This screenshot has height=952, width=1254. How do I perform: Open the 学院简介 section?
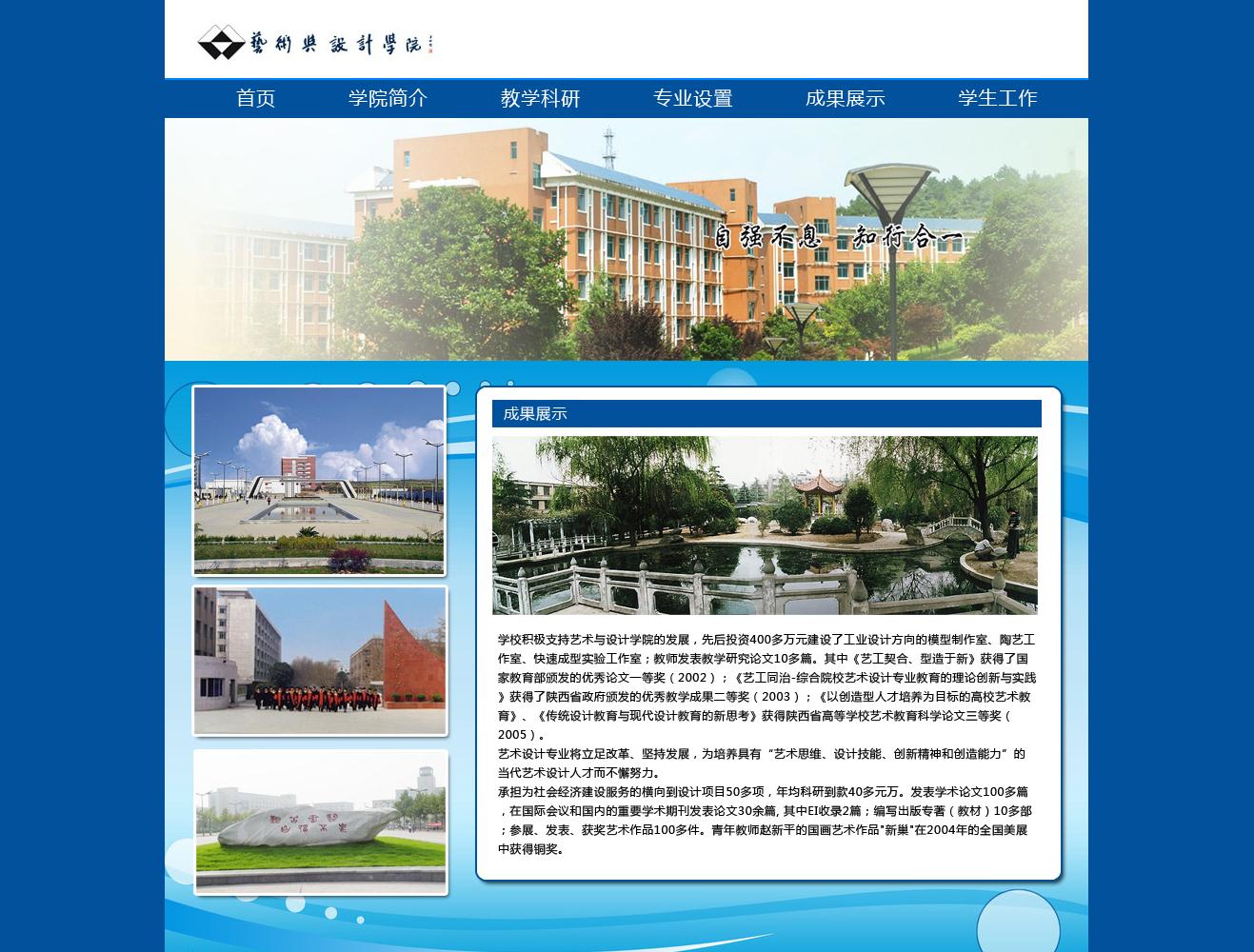pyautogui.click(x=388, y=98)
